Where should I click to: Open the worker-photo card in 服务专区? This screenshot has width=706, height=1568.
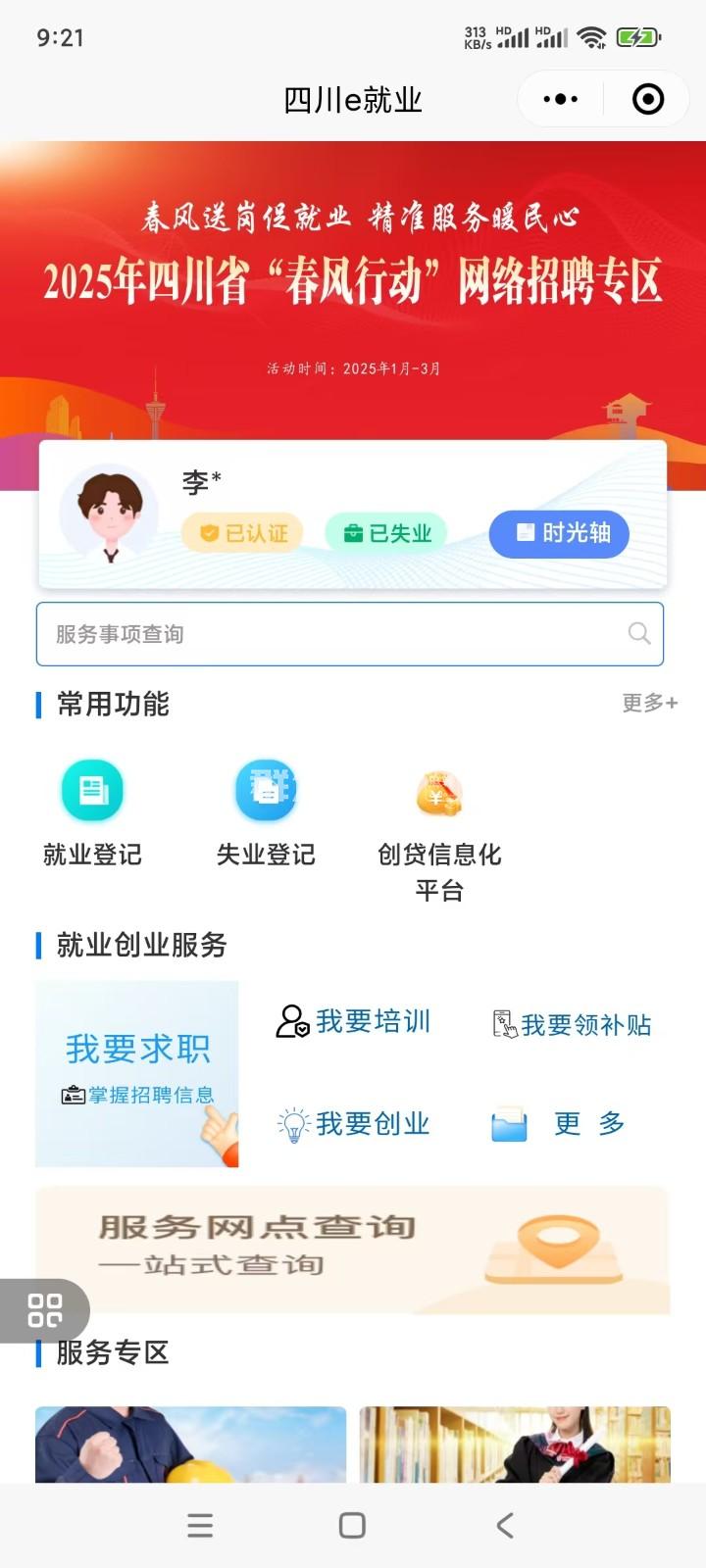190,1445
